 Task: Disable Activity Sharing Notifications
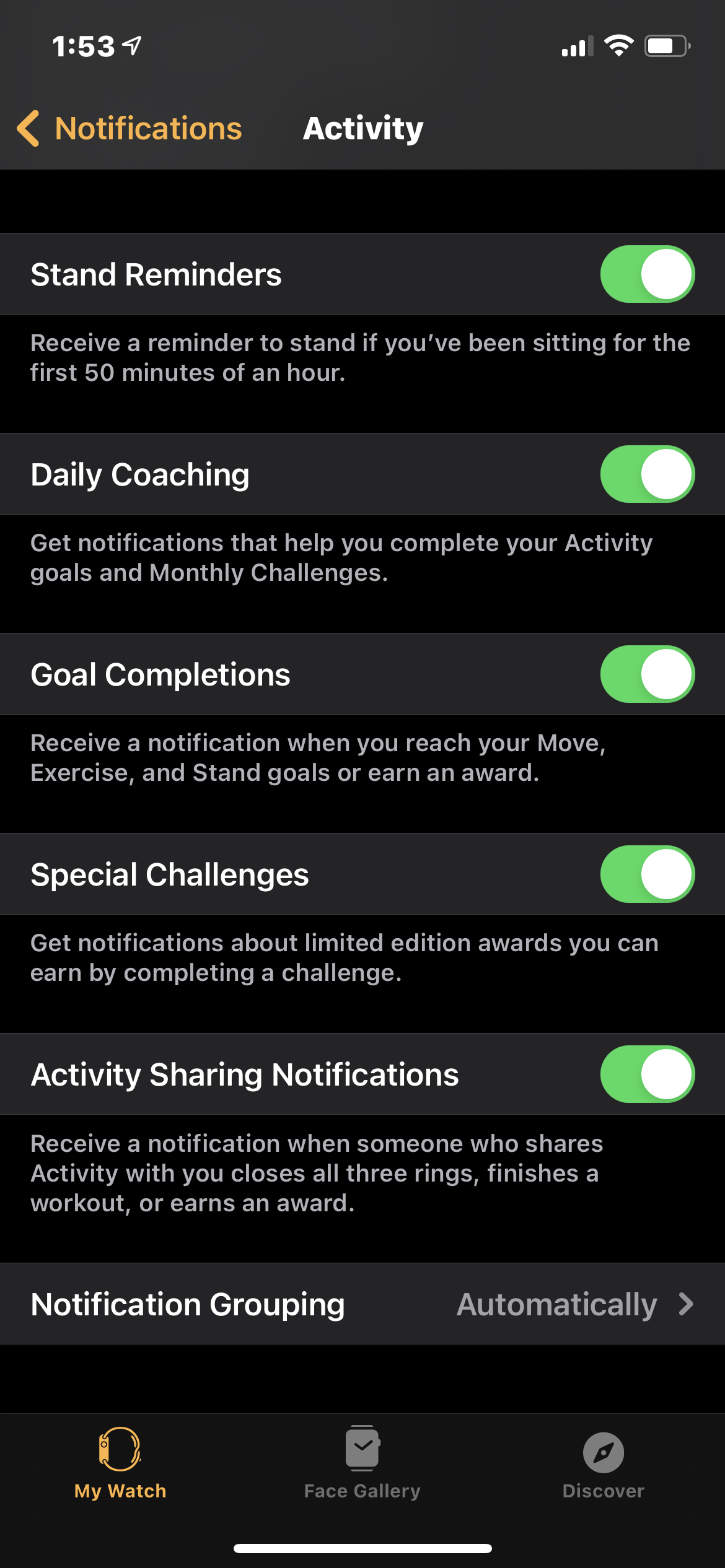pyautogui.click(x=647, y=1074)
